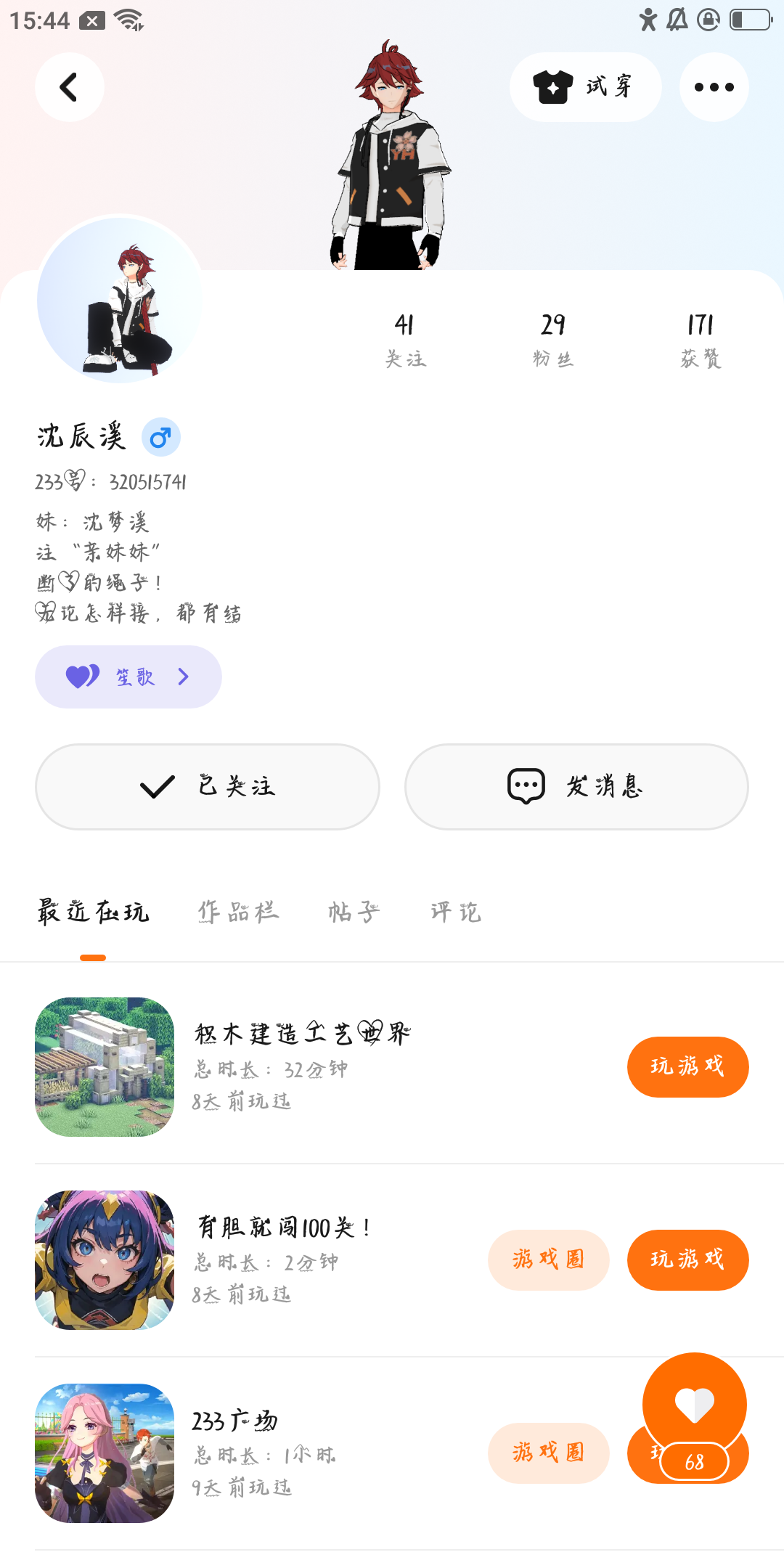Play 积木建造工艺世界 with 玩游戏
Viewport: 784px width, 1568px height.
click(687, 1066)
